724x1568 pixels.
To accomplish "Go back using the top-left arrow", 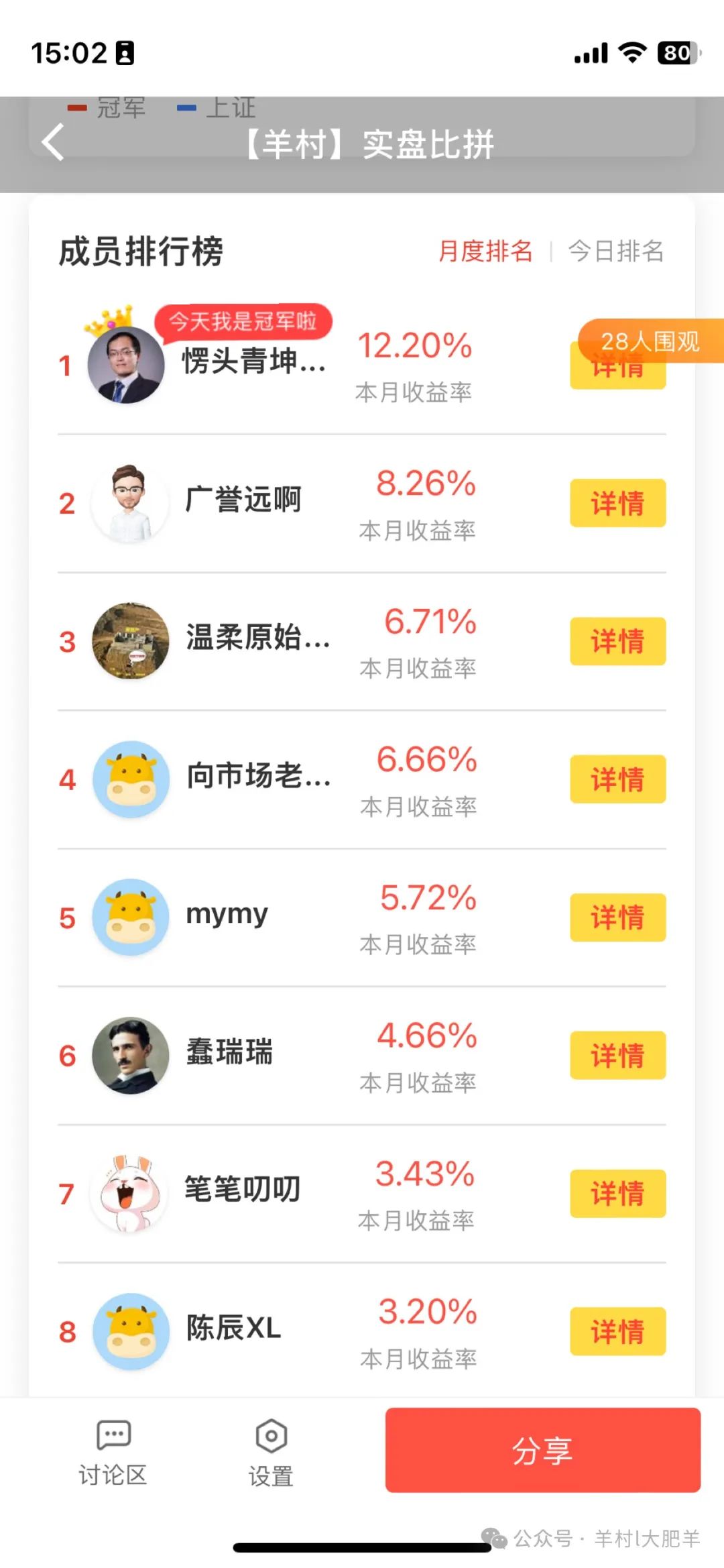I will pyautogui.click(x=53, y=142).
